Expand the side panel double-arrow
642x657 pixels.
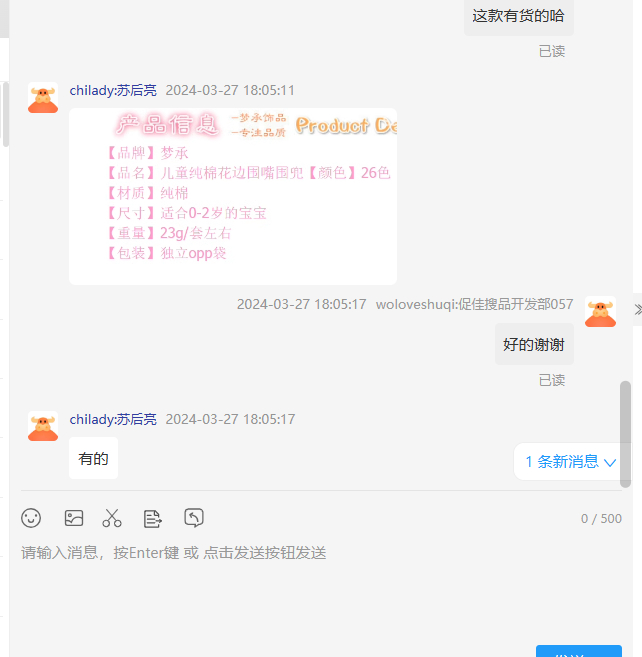[x=637, y=310]
